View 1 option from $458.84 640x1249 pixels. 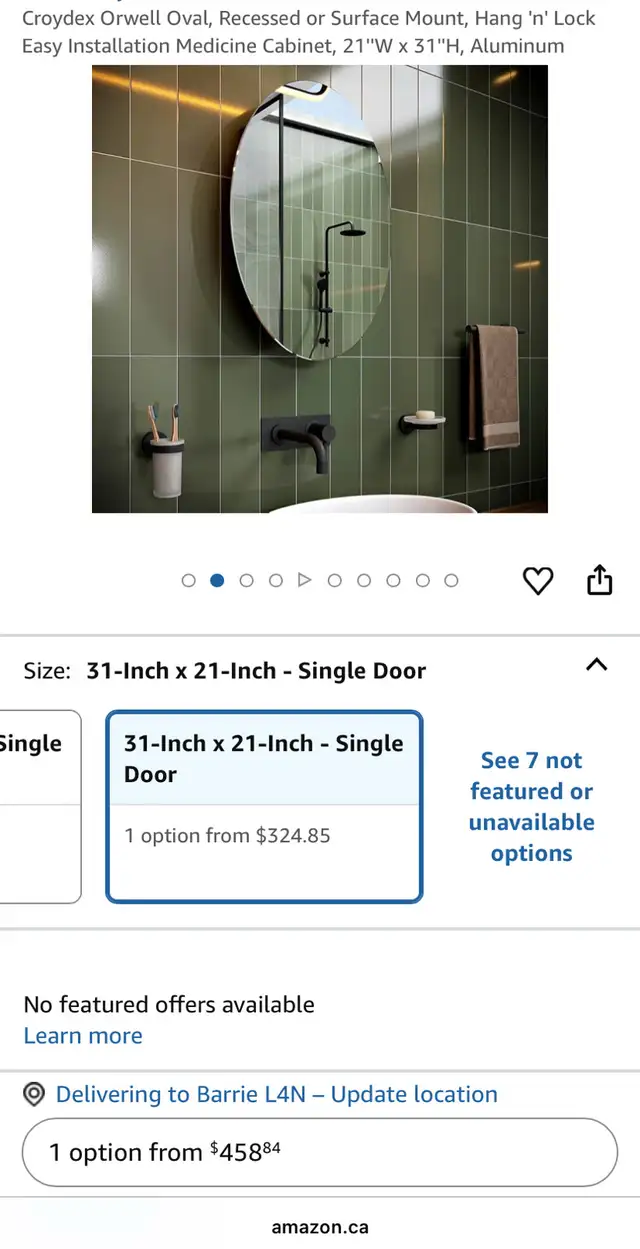tap(320, 1152)
